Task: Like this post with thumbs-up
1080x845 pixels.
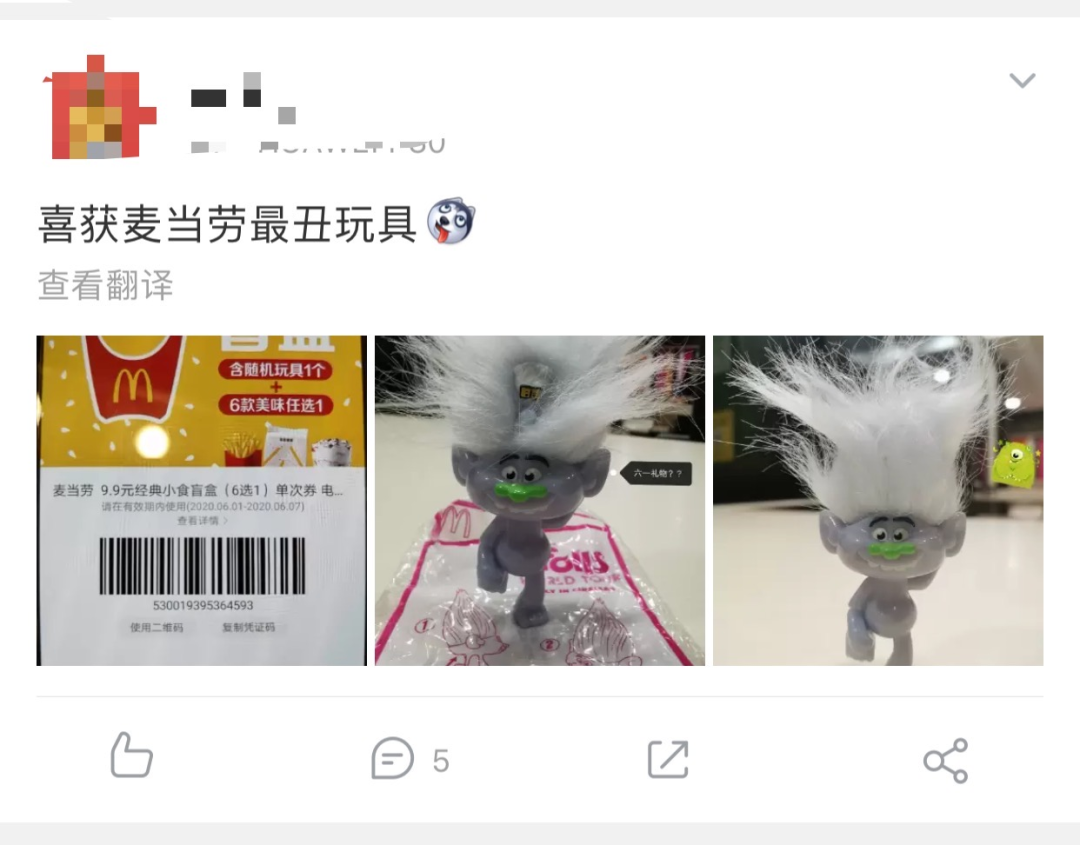Action: (x=131, y=756)
